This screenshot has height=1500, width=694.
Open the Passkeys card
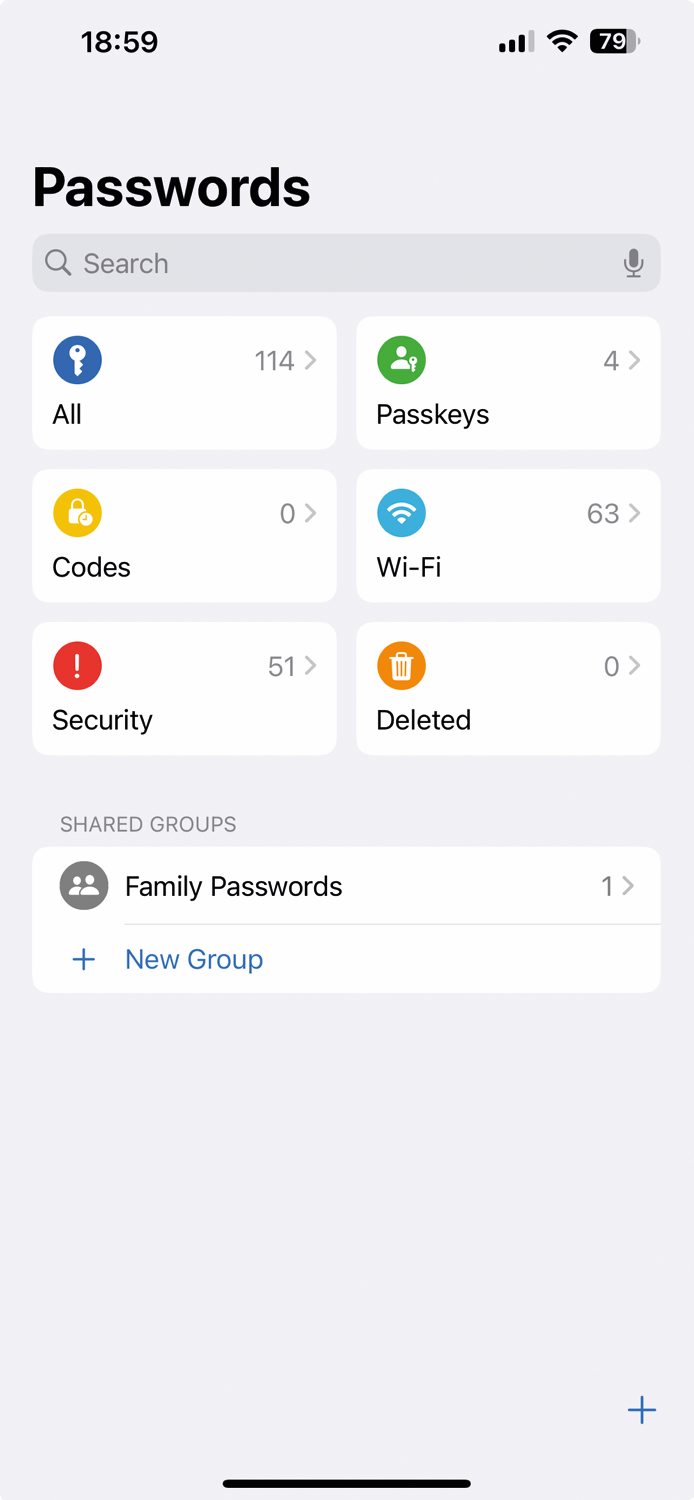[x=508, y=383]
